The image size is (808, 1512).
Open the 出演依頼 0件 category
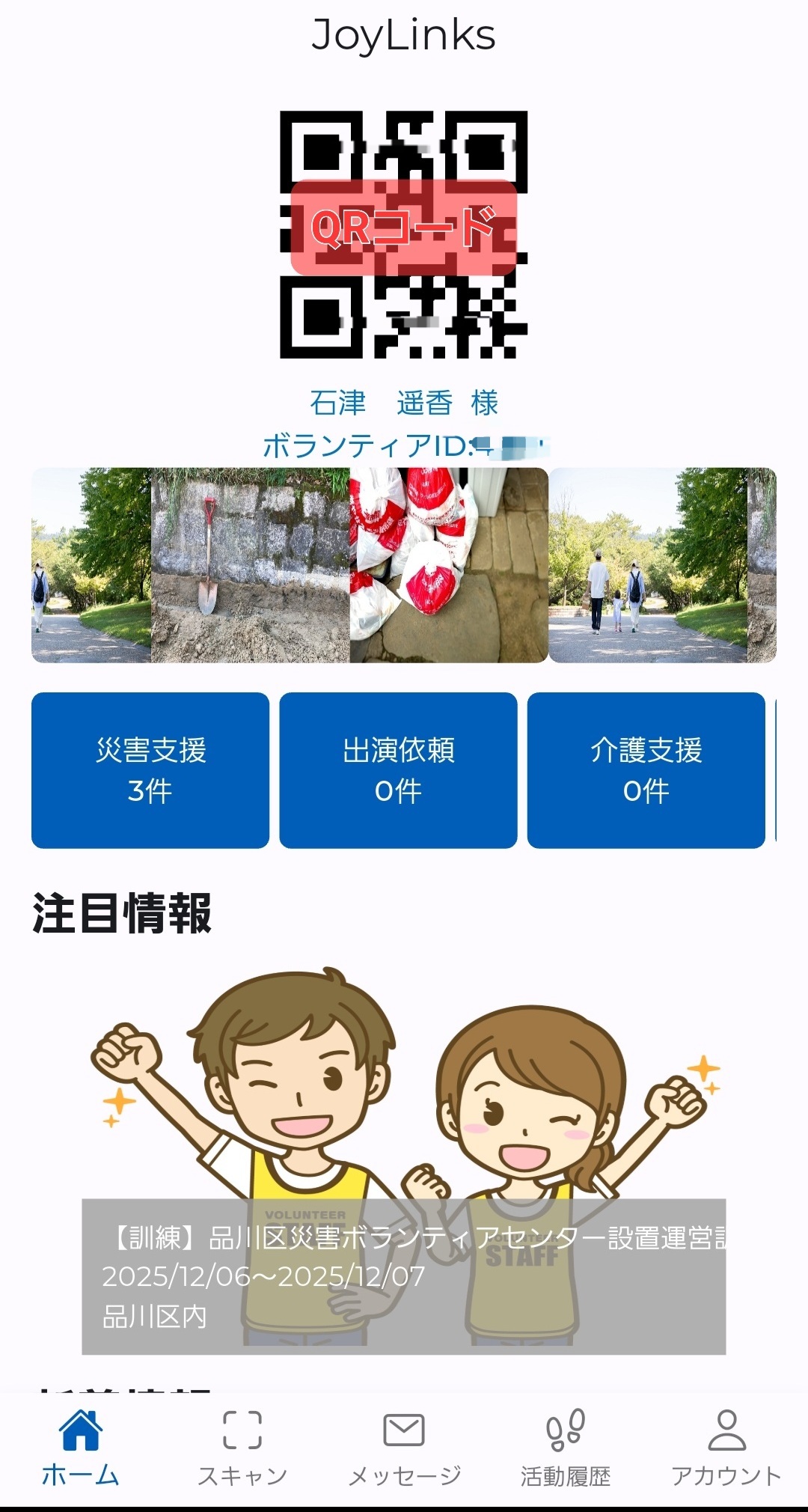tap(398, 770)
